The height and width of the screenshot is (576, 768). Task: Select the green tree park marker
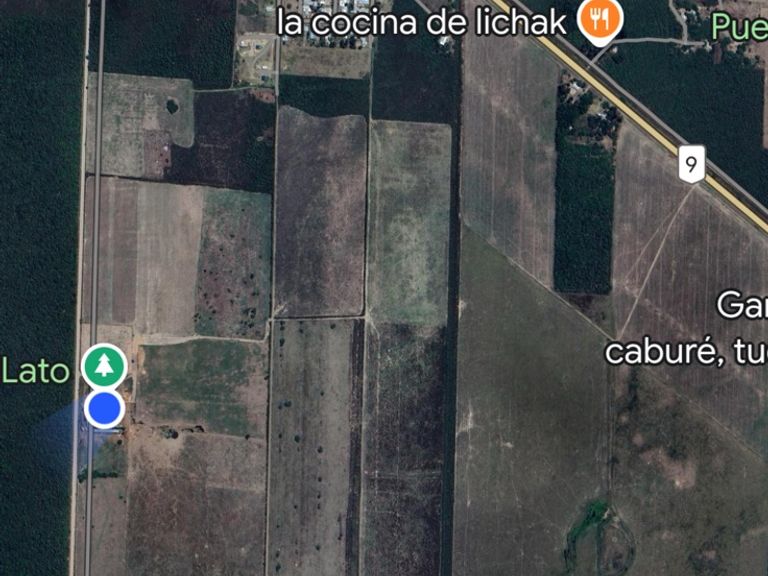click(103, 366)
